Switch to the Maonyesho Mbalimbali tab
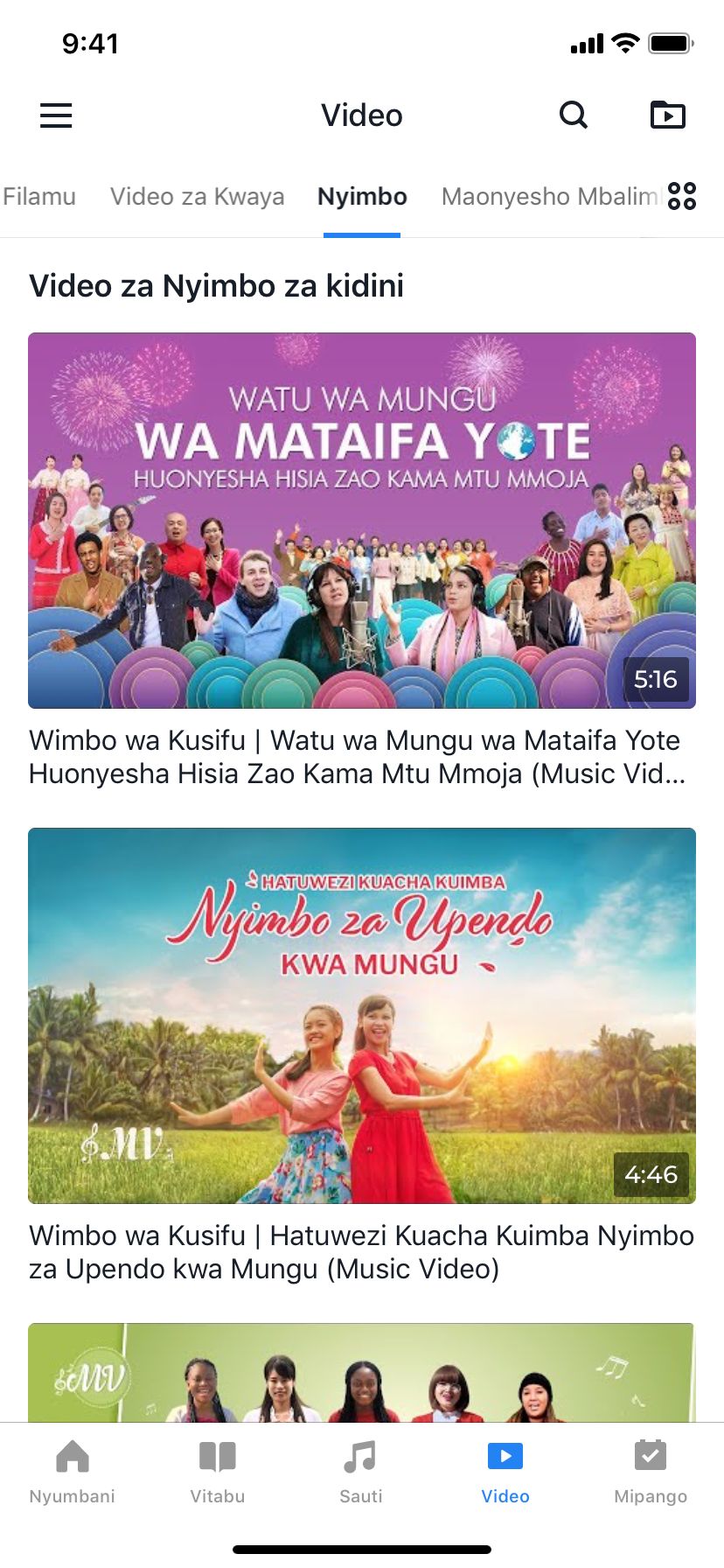Screen dimensions: 724x1568 click(x=549, y=197)
